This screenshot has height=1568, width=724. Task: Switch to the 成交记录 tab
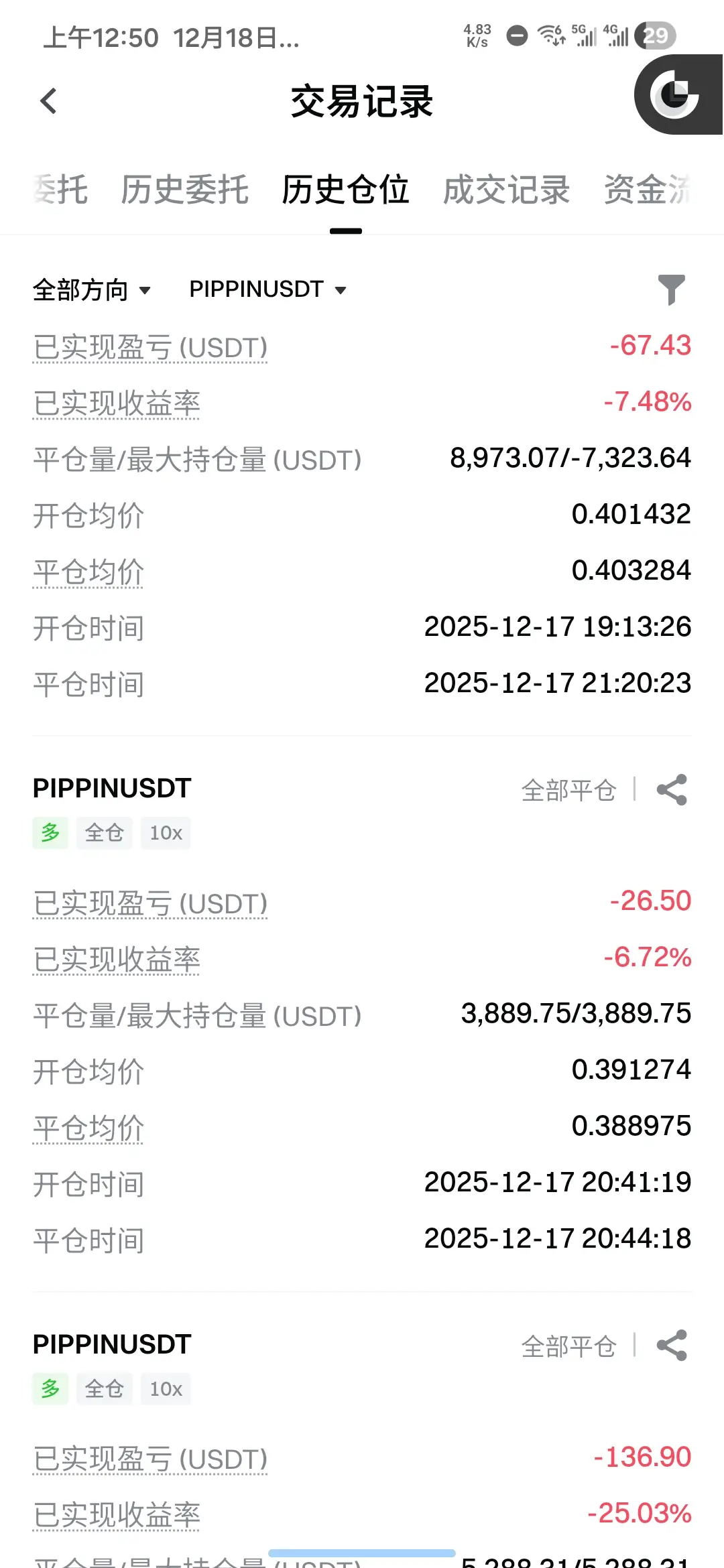tap(506, 190)
